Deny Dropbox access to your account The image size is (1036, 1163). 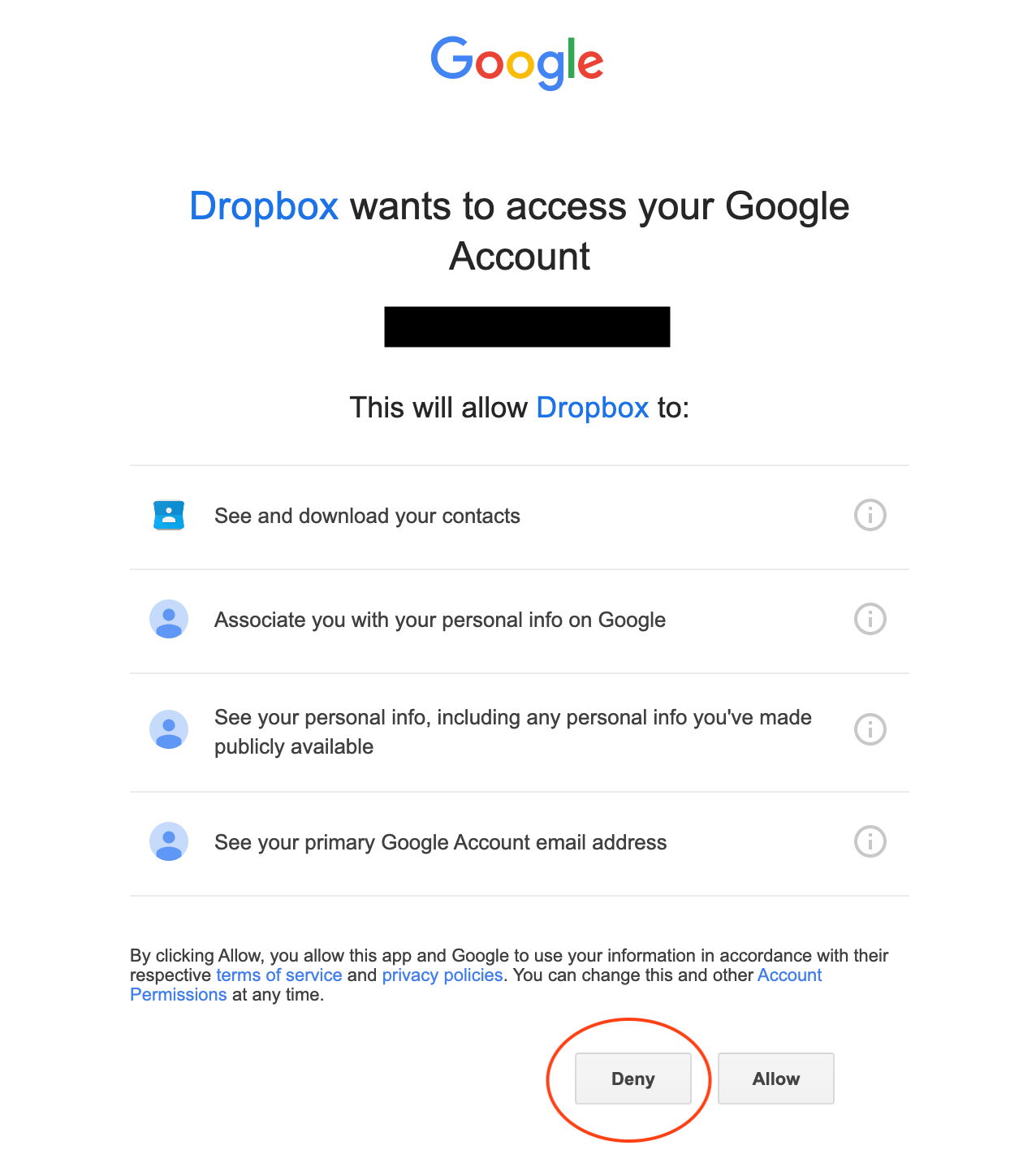point(632,1079)
